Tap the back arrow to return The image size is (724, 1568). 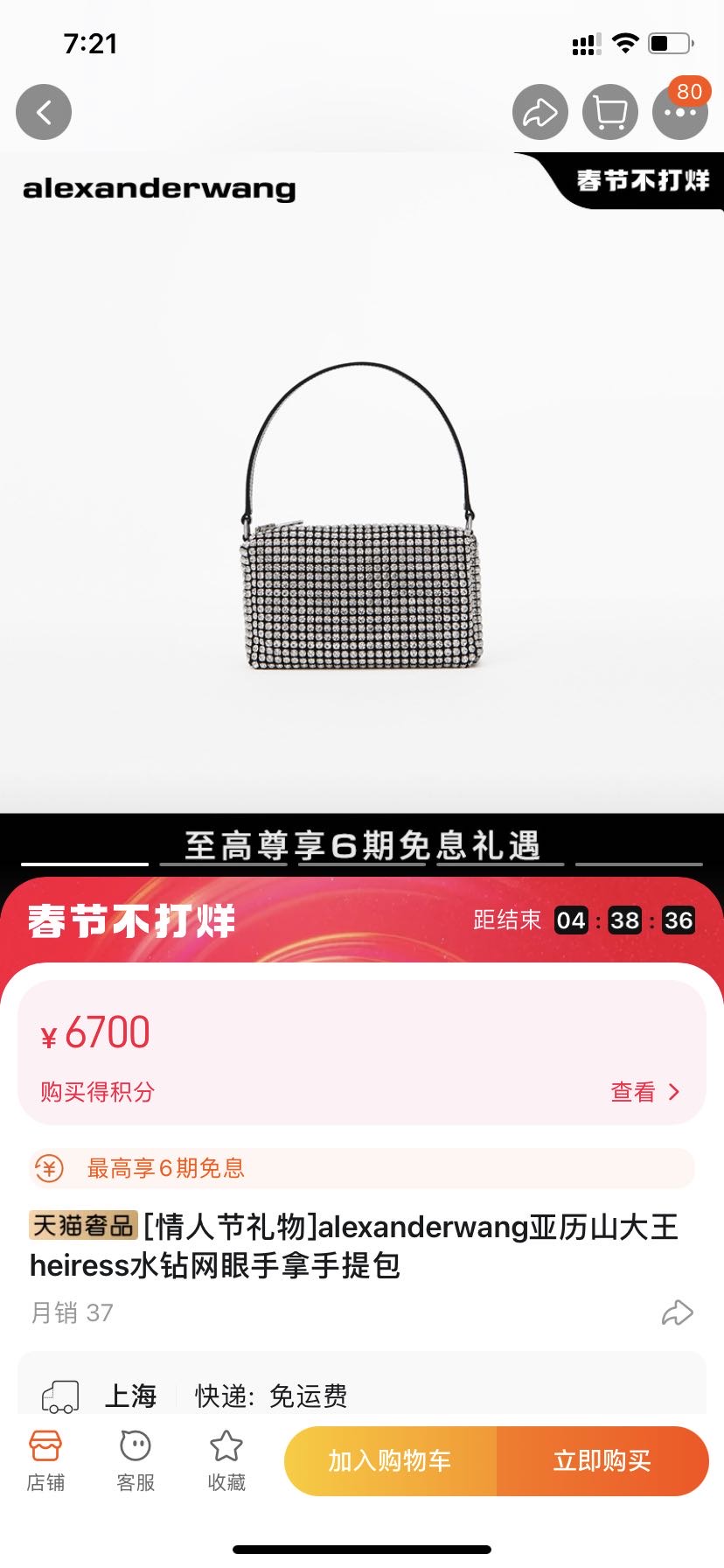coord(44,112)
